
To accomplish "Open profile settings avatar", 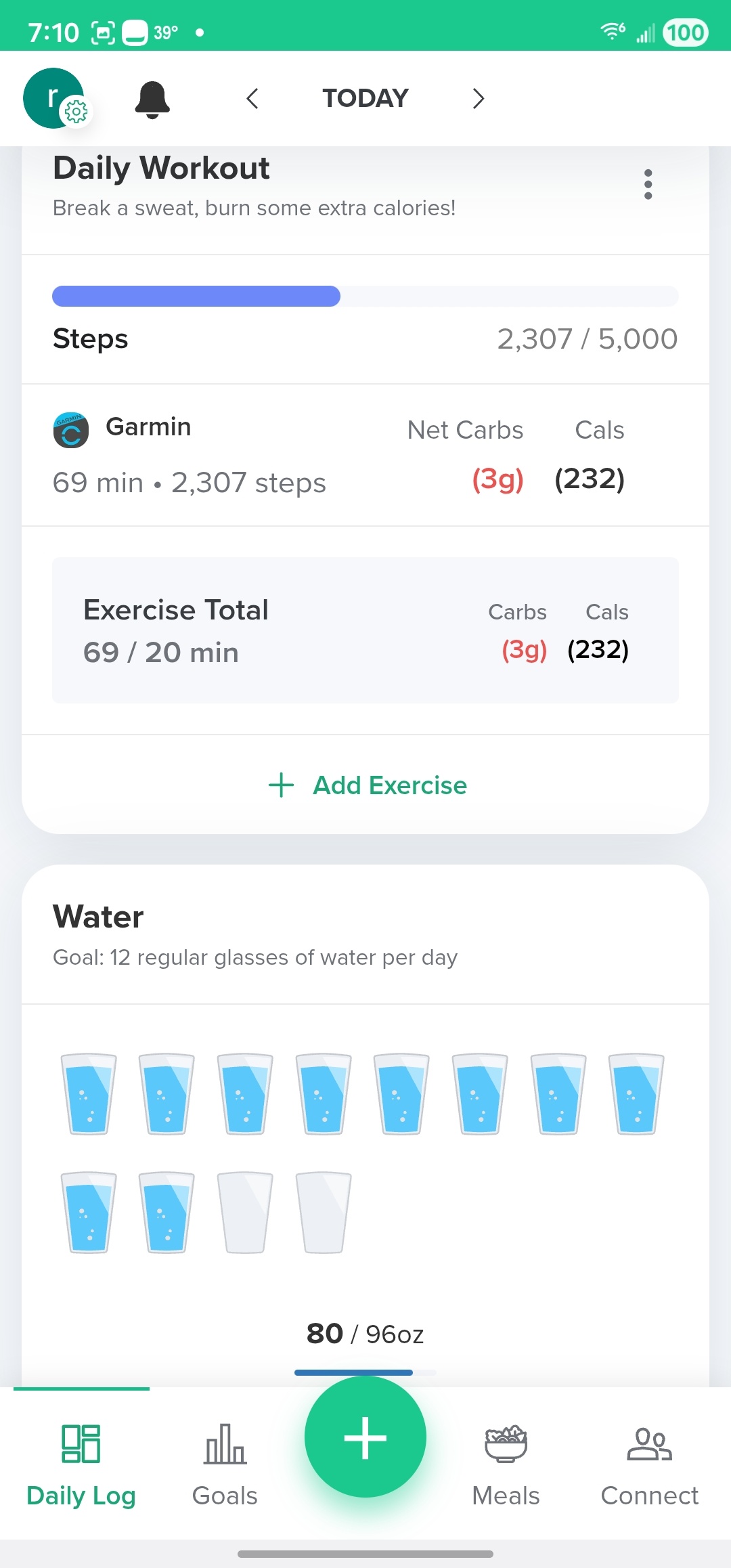I will [54, 98].
